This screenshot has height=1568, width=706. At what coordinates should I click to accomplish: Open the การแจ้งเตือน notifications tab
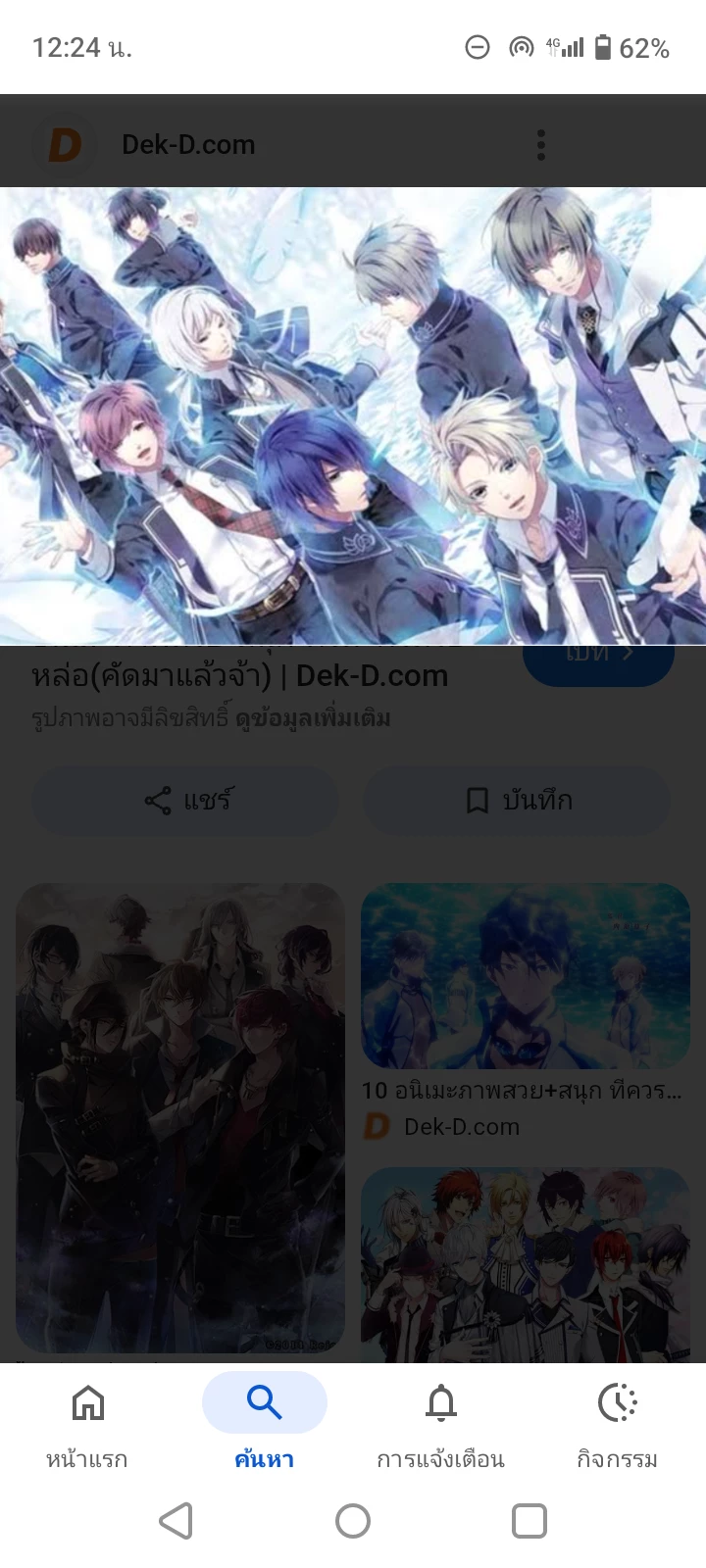[440, 1421]
